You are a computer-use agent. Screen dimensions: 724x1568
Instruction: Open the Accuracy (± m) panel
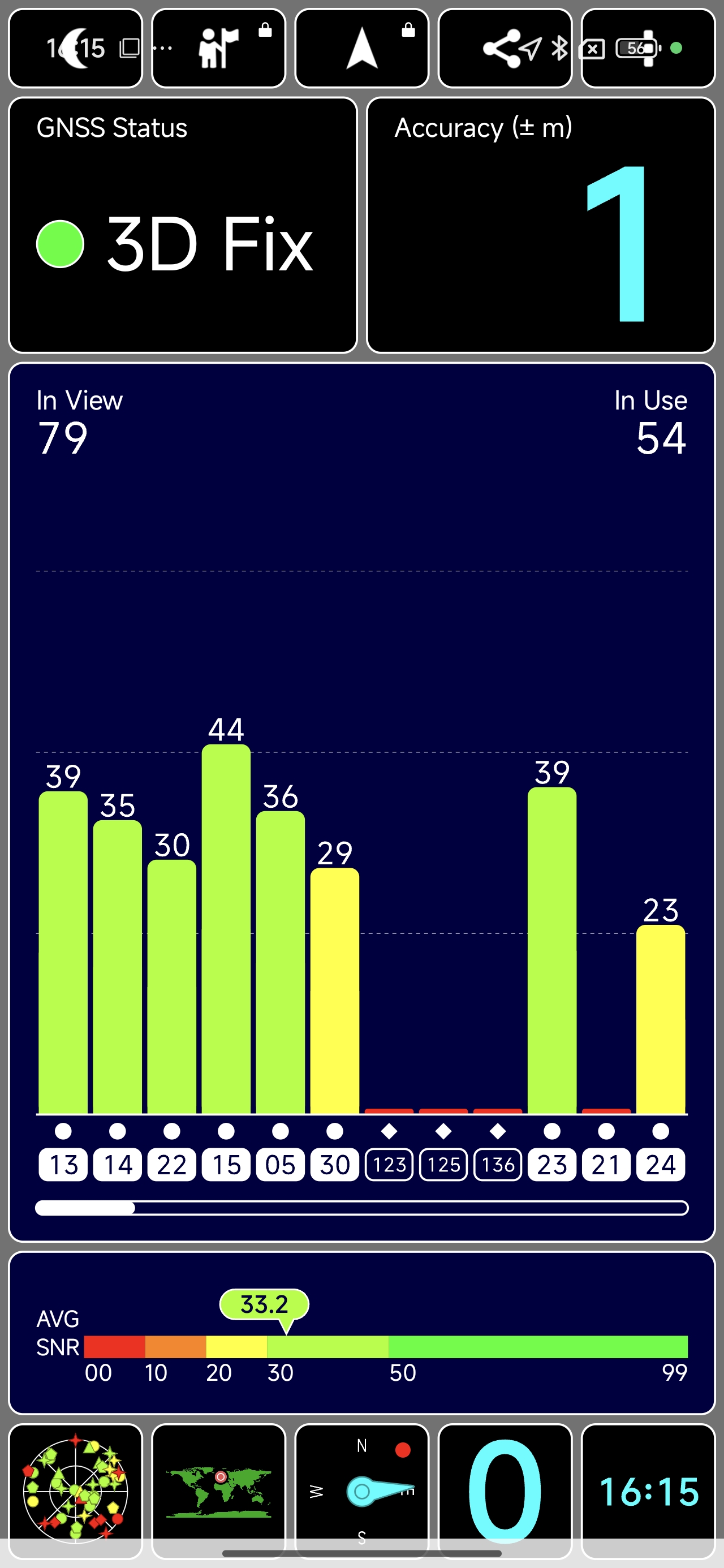click(x=541, y=225)
